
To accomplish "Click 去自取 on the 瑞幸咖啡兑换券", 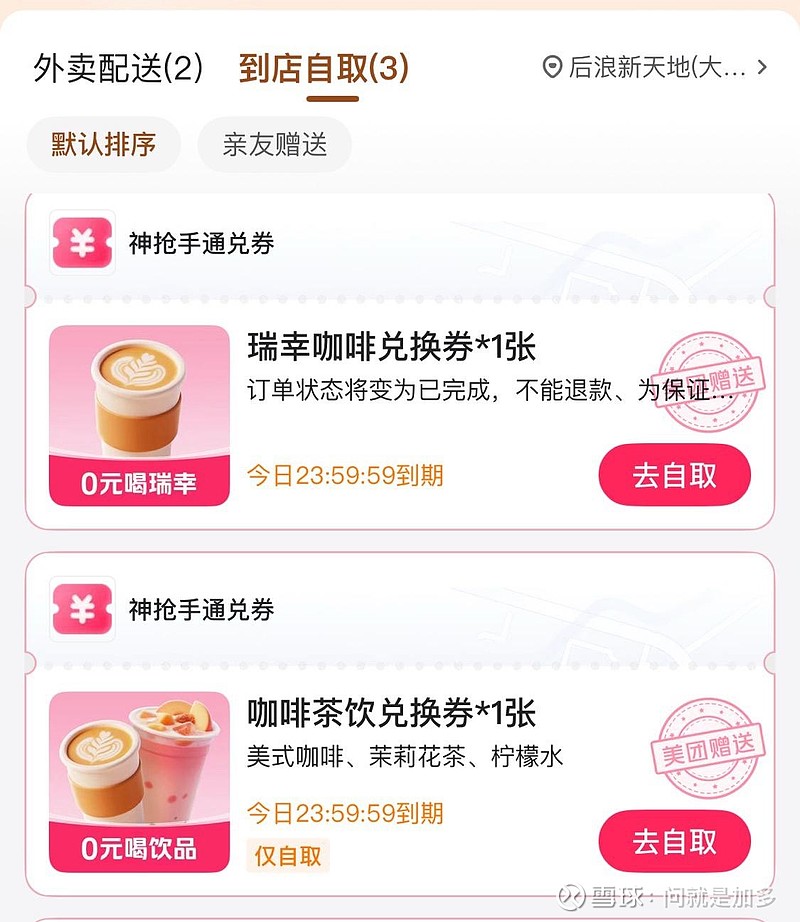I will tap(674, 476).
